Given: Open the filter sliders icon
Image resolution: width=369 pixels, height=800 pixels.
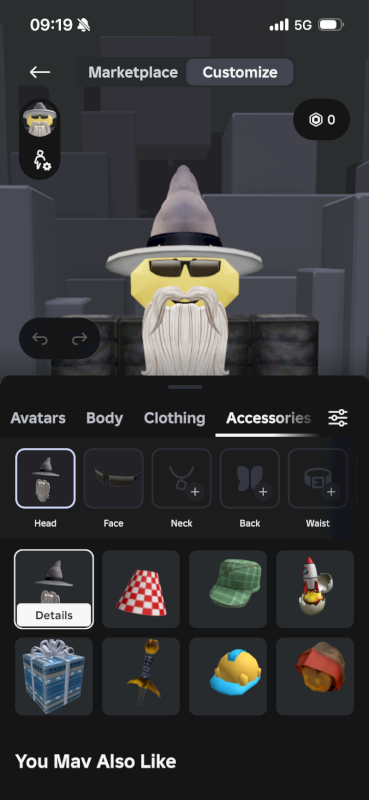Looking at the screenshot, I should 338,418.
